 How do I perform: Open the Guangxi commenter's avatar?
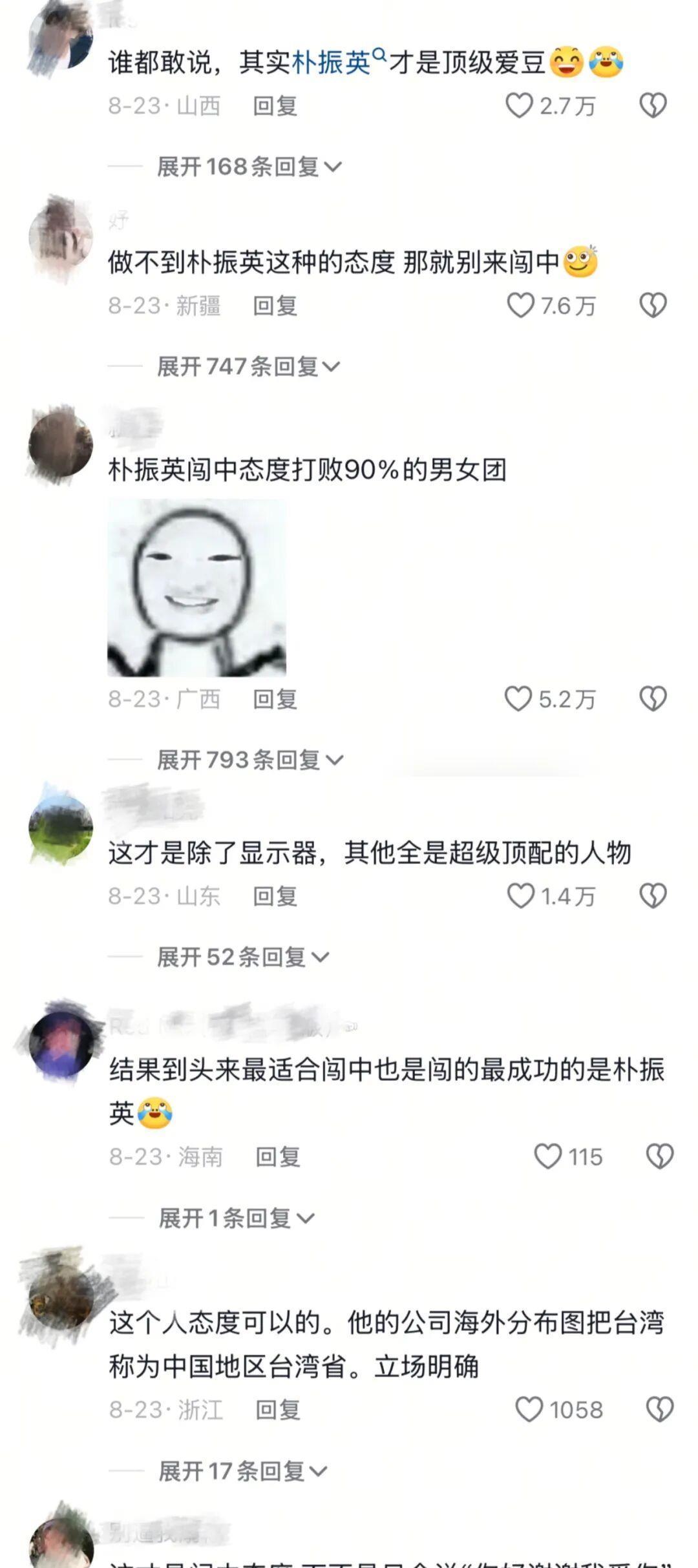61,445
